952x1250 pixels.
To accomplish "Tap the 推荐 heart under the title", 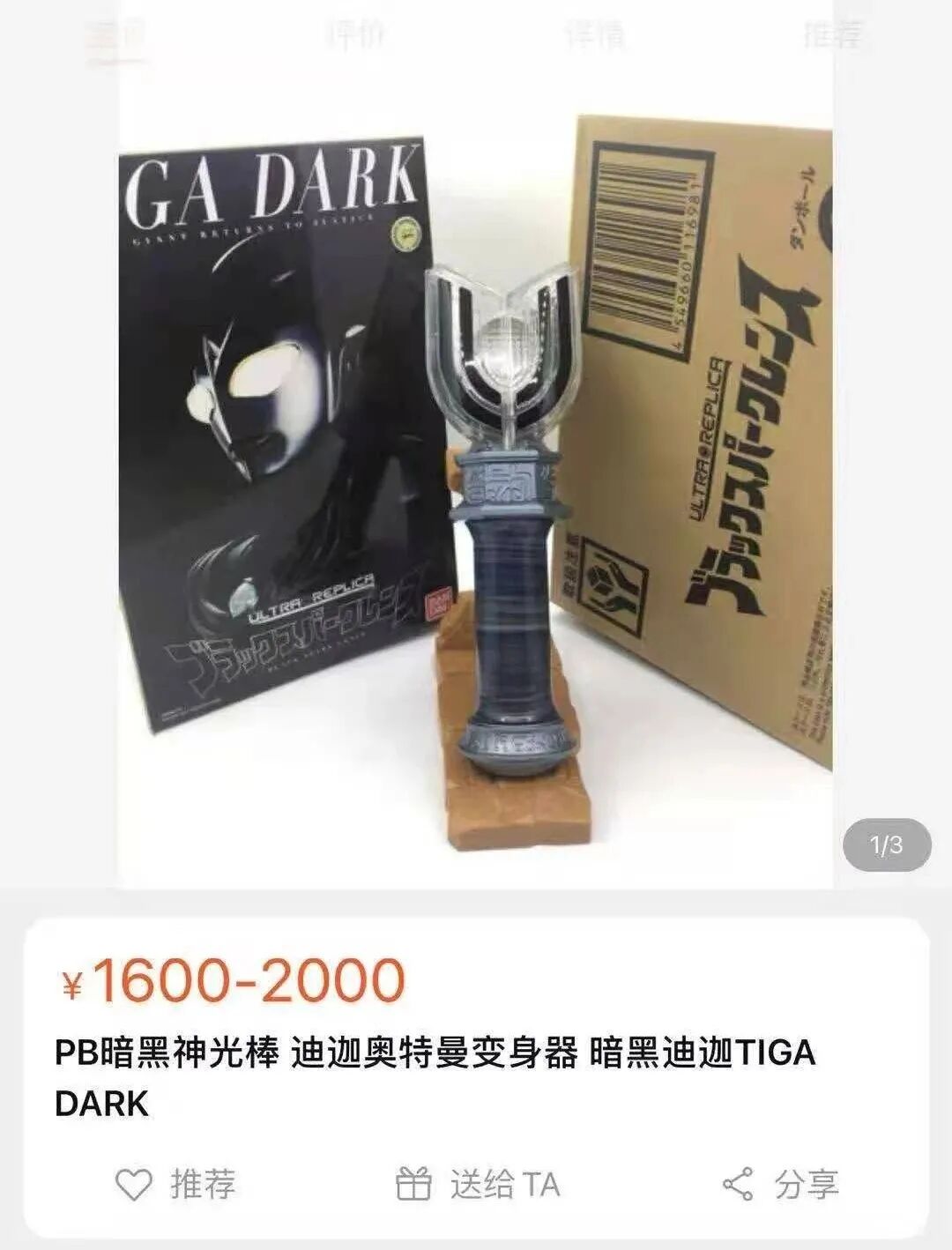I will click(x=175, y=1184).
